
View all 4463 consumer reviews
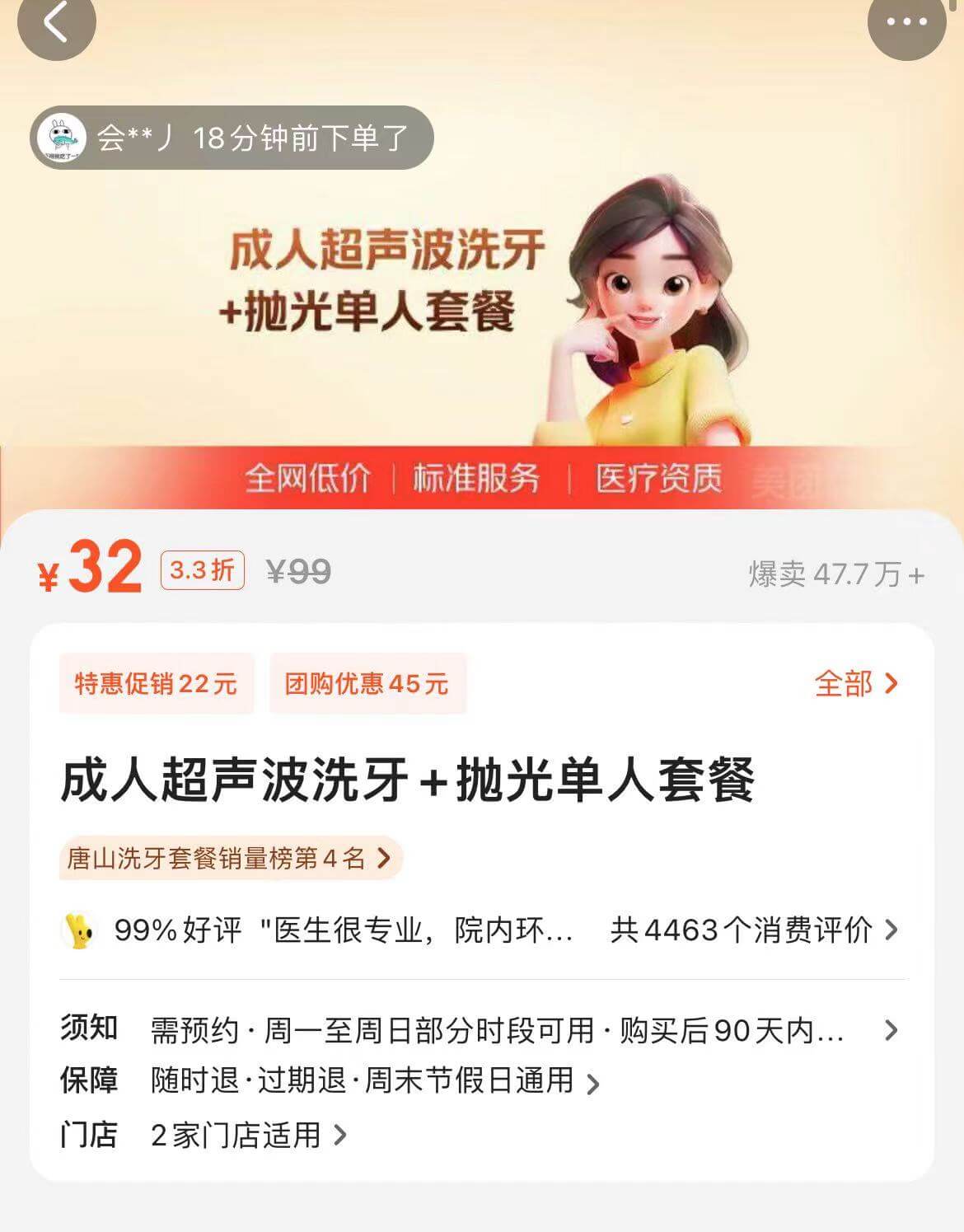click(753, 930)
